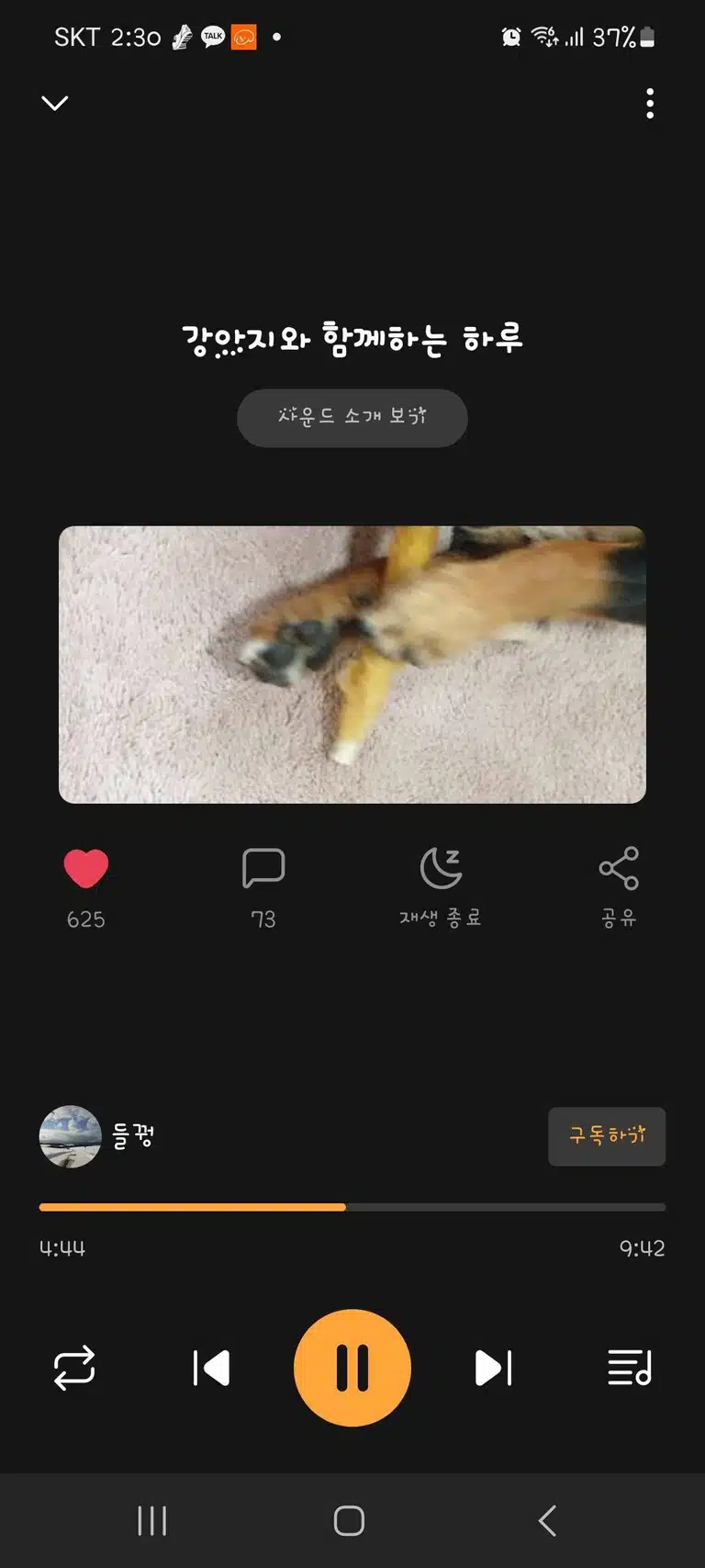This screenshot has height=1568, width=705.
Task: Unlike the sound via heart icon
Action: pos(86,869)
